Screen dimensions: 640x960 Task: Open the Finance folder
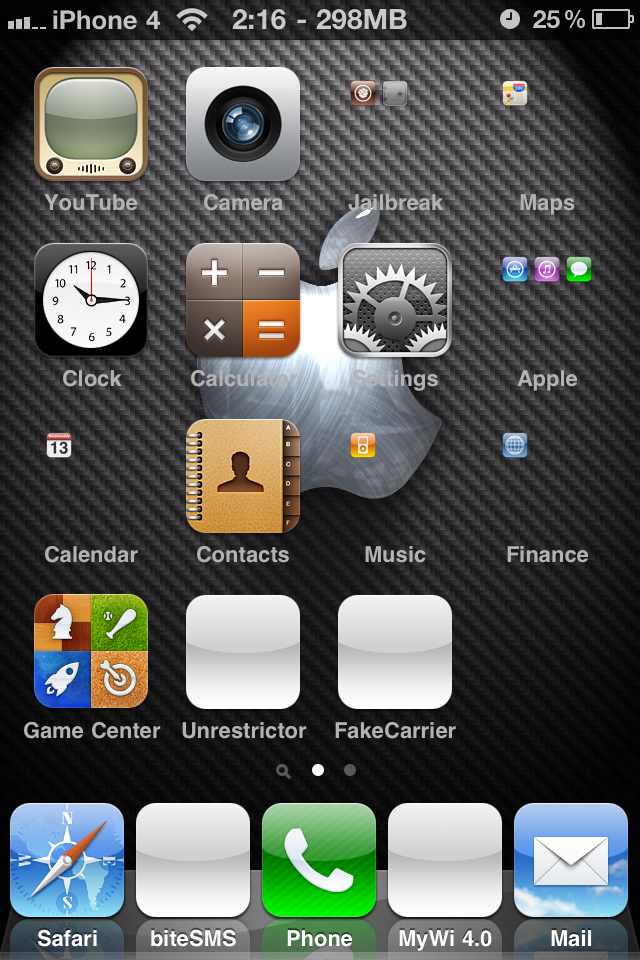[x=547, y=476]
